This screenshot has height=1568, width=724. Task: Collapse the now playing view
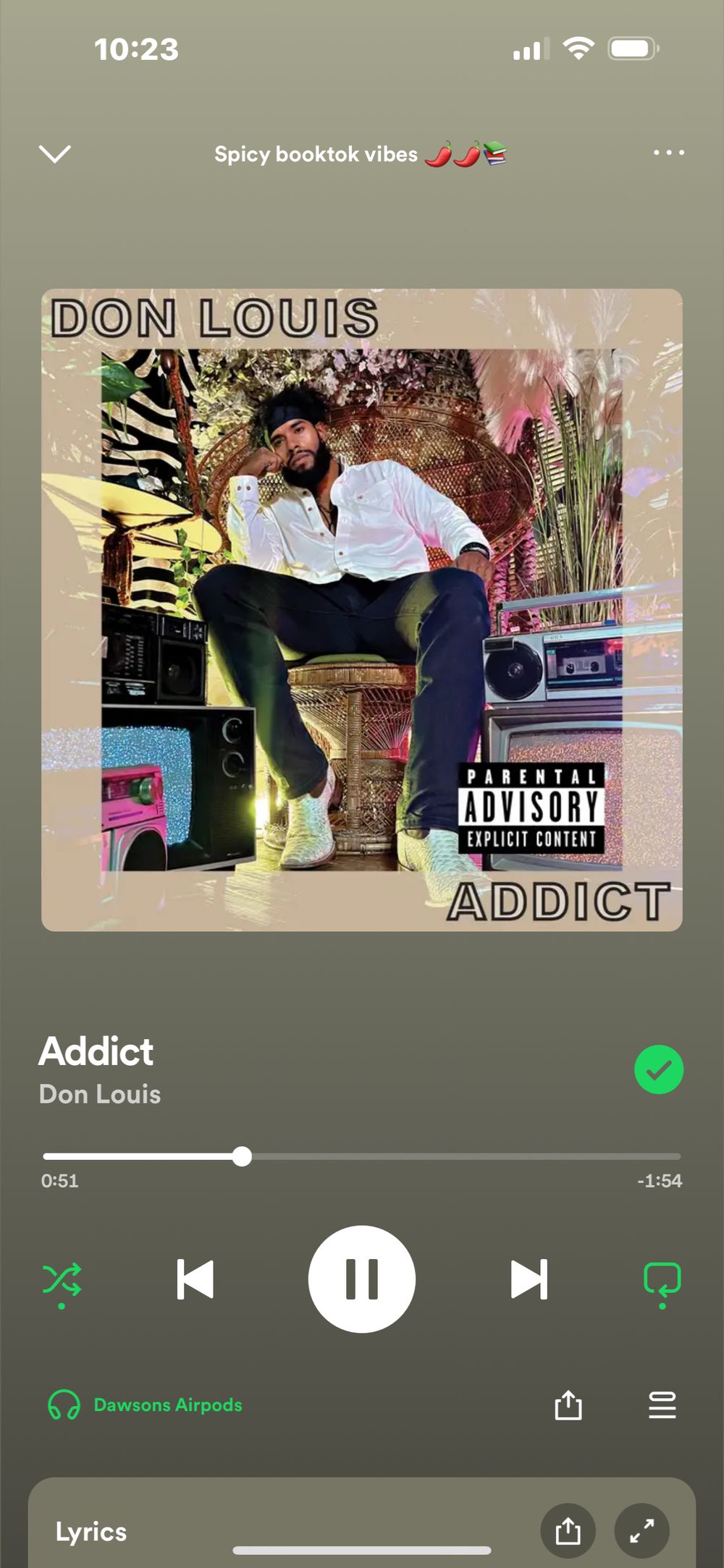click(x=54, y=153)
